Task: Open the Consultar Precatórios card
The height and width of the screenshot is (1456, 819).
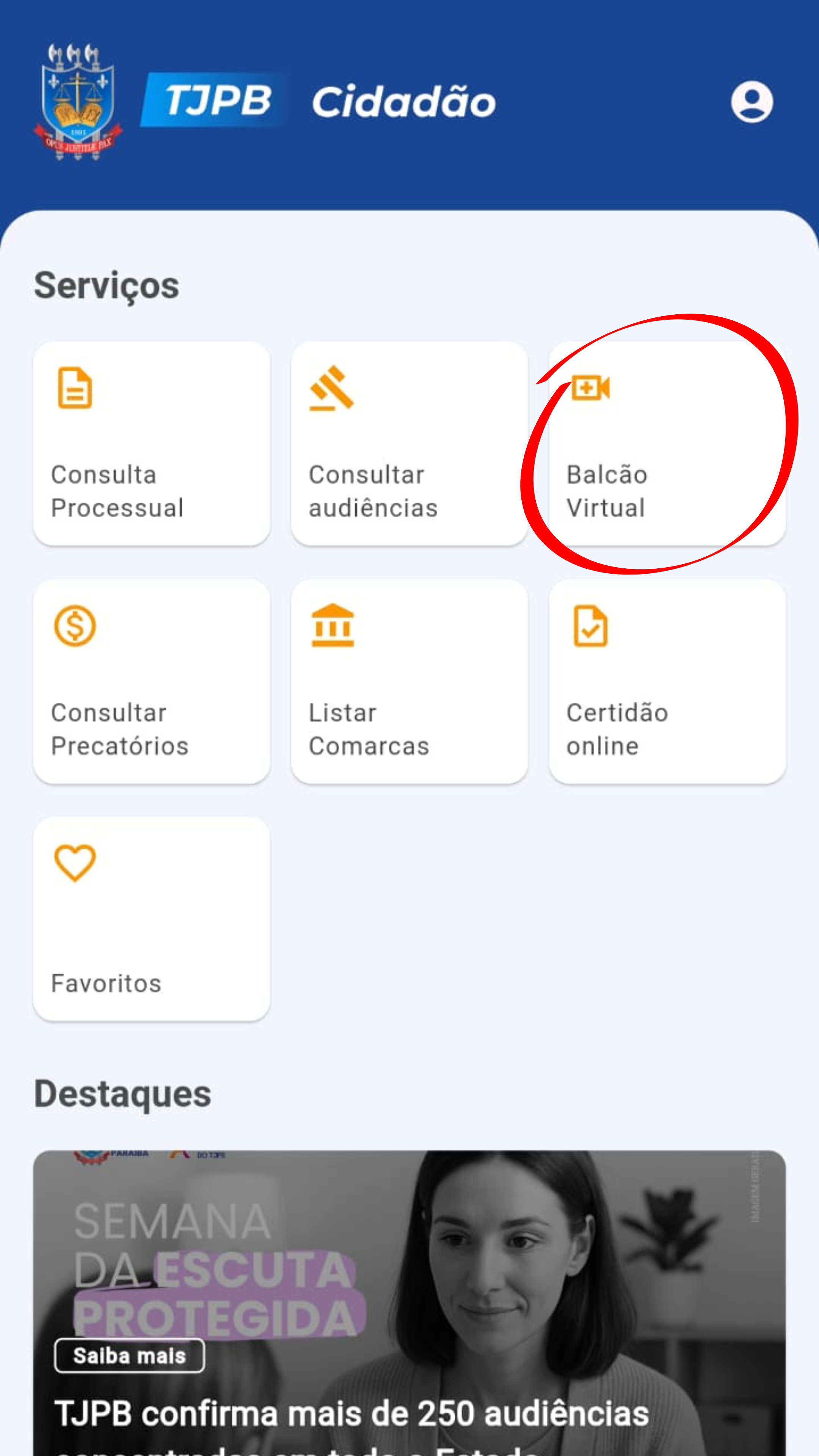Action: (152, 681)
